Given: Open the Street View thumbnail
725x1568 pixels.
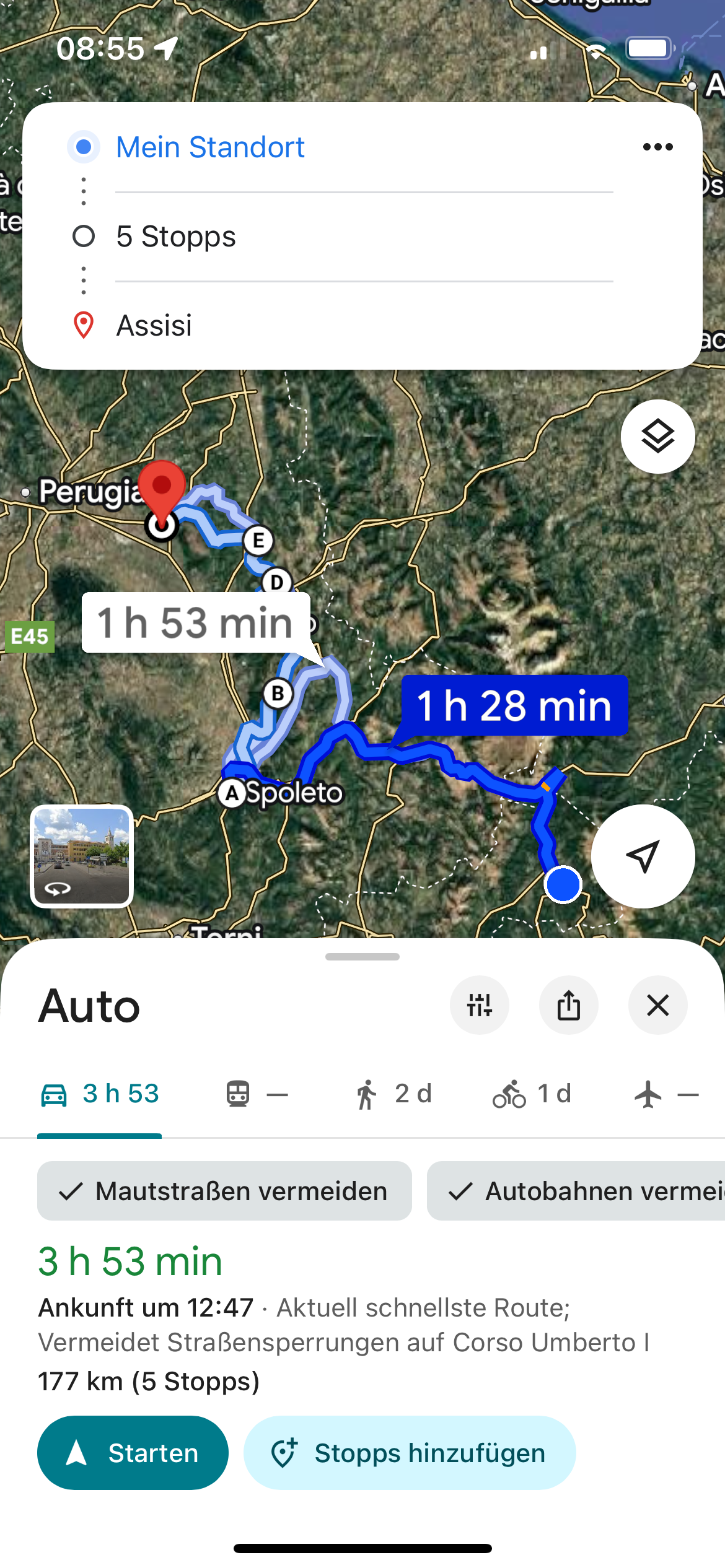Looking at the screenshot, I should click(82, 856).
